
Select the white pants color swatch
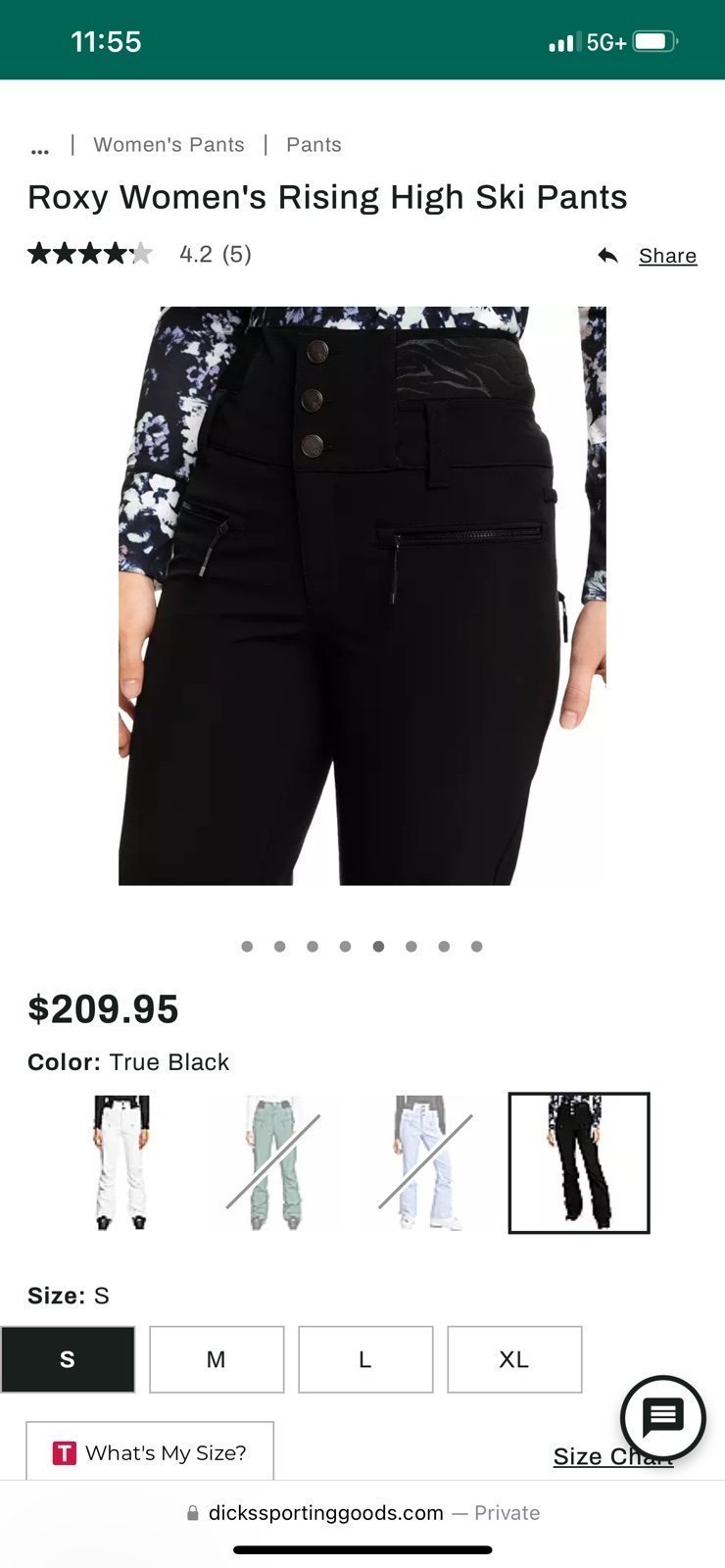(x=121, y=1162)
